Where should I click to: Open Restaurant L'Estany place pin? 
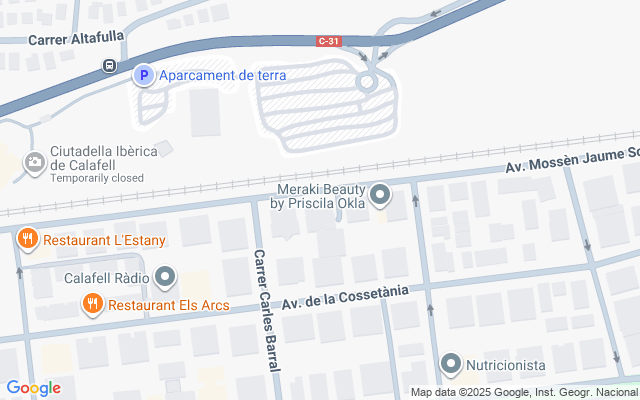pyautogui.click(x=28, y=240)
